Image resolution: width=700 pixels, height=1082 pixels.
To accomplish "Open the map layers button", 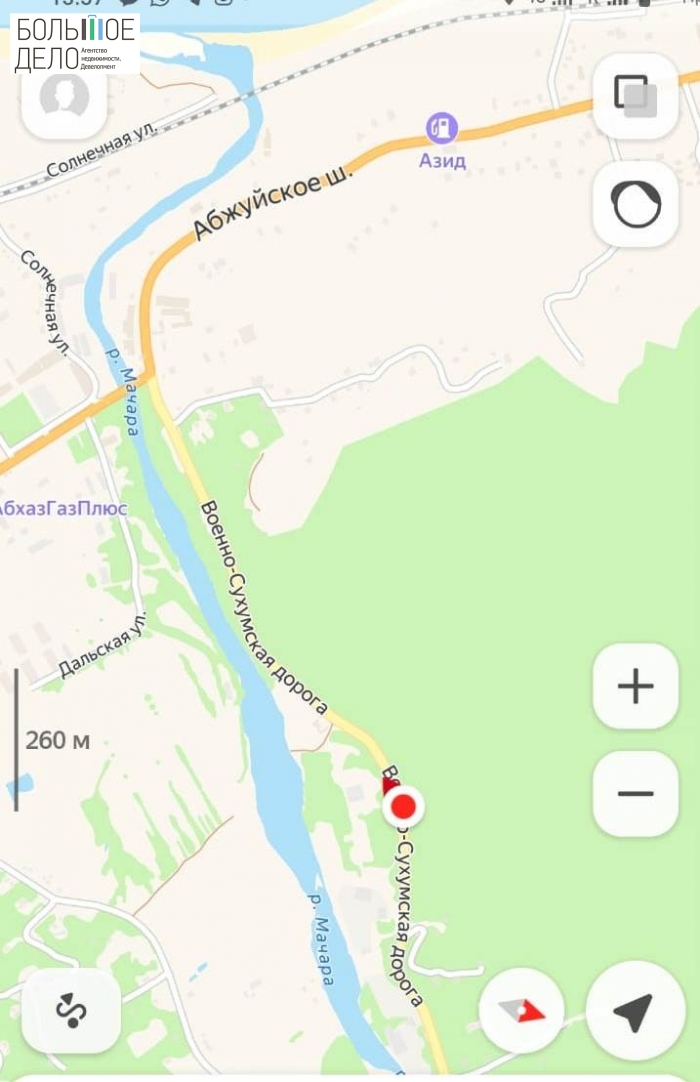I will [x=635, y=95].
